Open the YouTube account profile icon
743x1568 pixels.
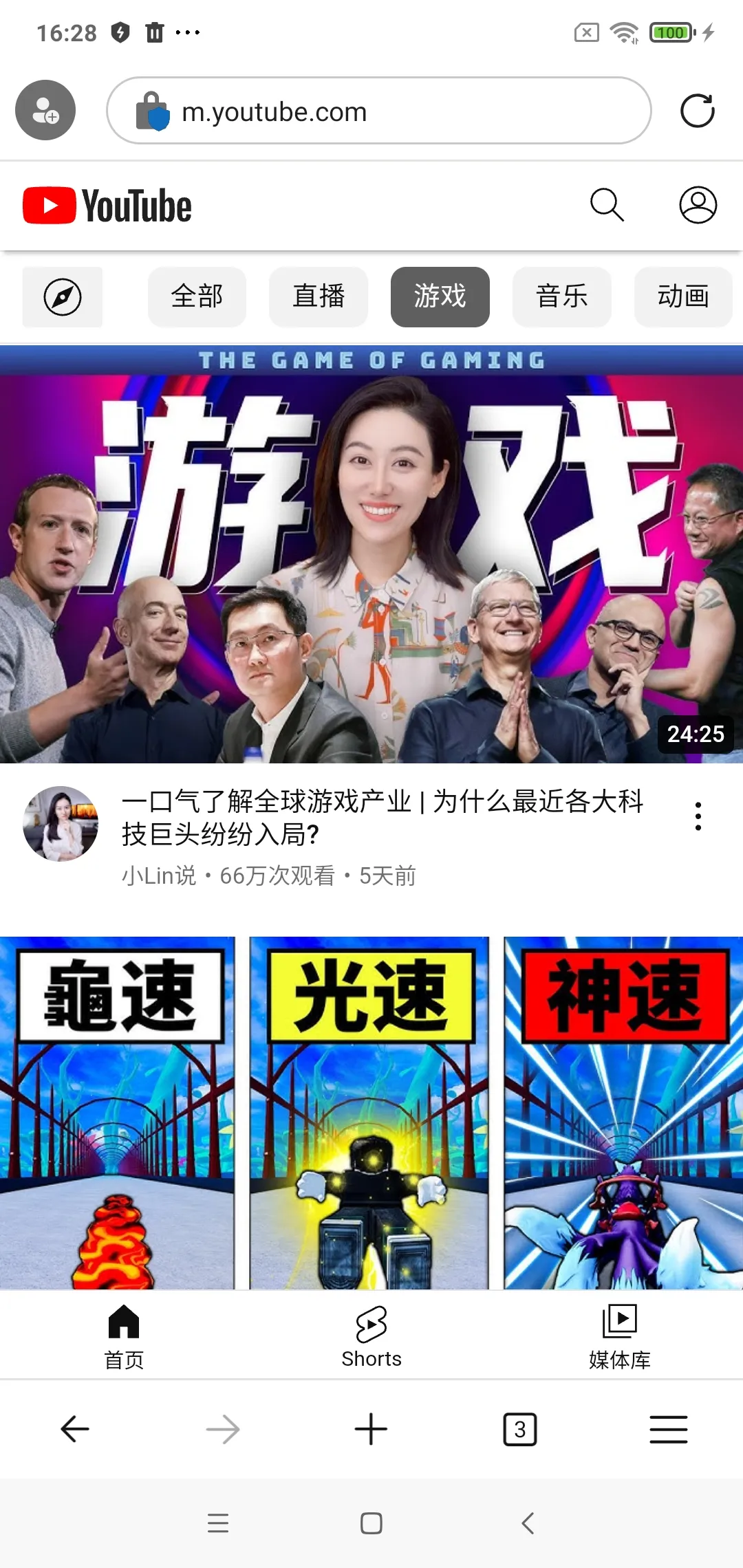[x=698, y=205]
